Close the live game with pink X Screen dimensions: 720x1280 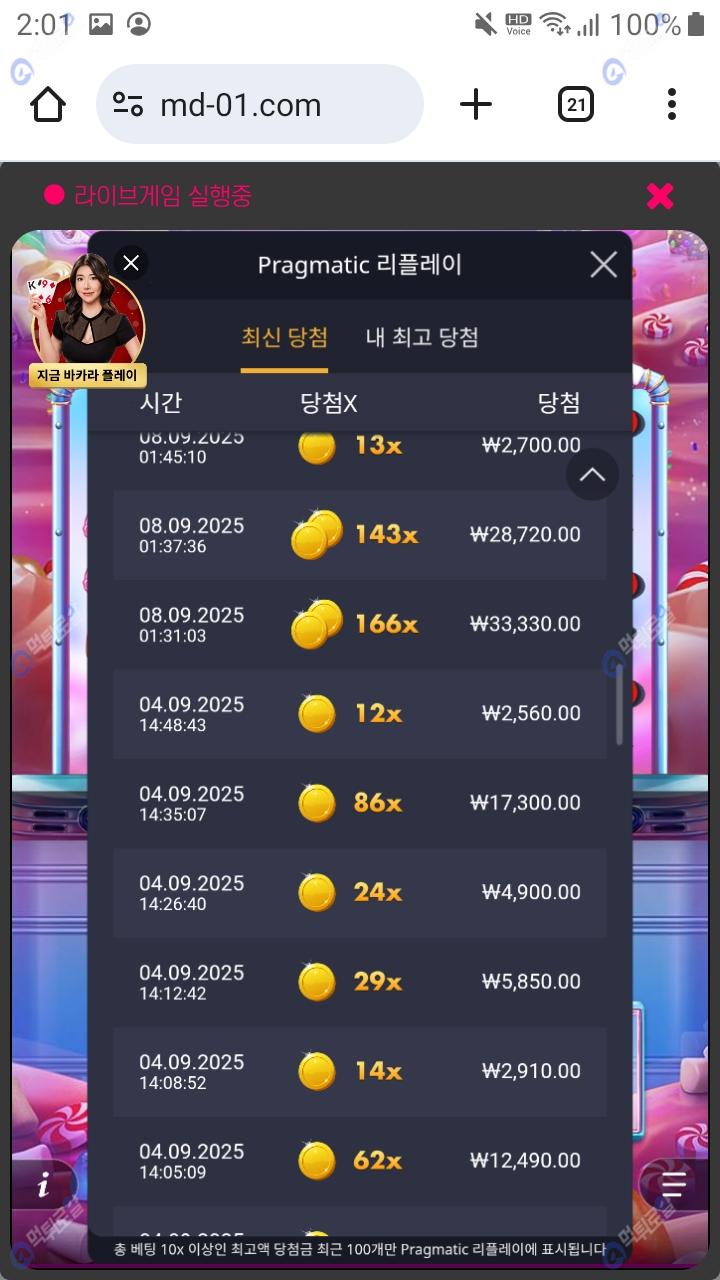[660, 196]
